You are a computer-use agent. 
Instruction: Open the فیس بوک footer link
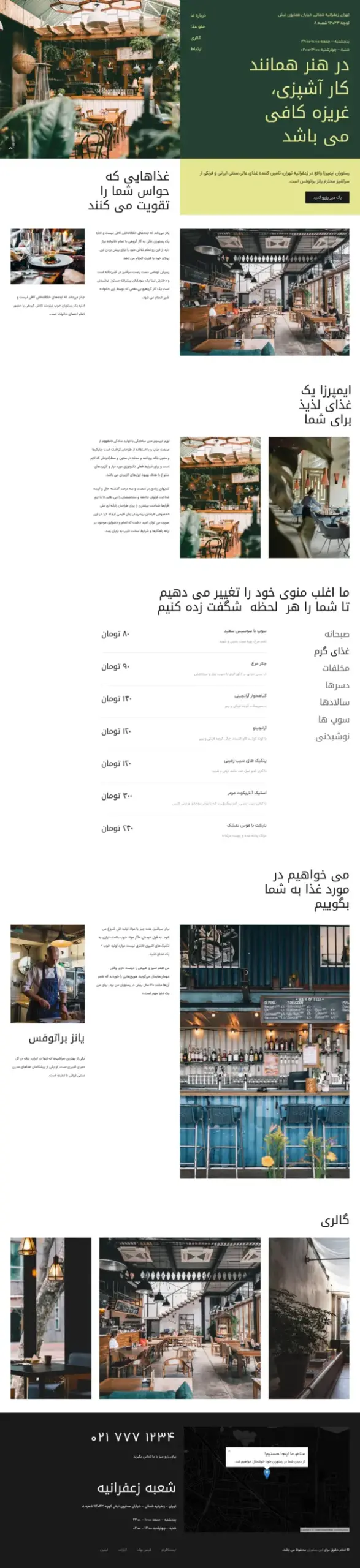point(145,1550)
